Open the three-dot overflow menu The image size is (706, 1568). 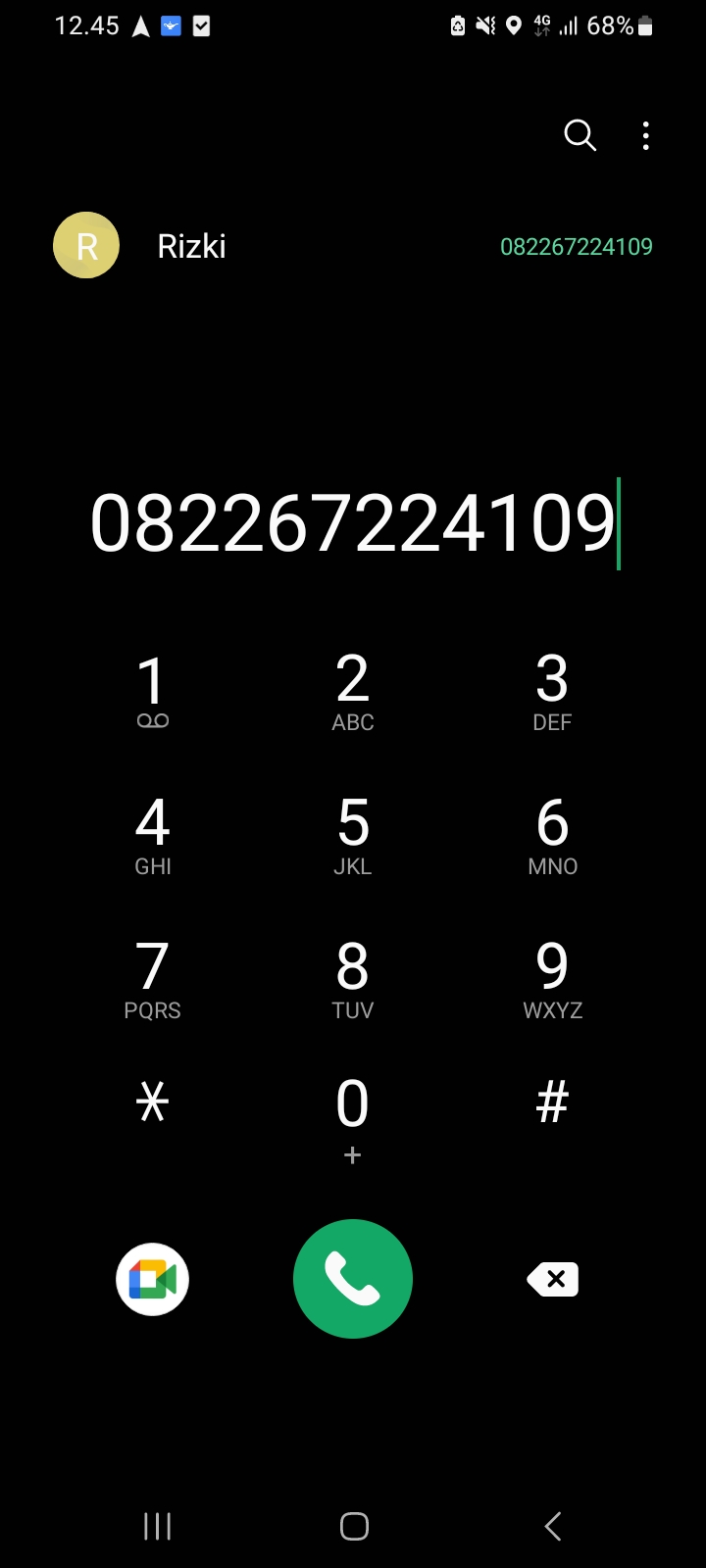pos(645,135)
